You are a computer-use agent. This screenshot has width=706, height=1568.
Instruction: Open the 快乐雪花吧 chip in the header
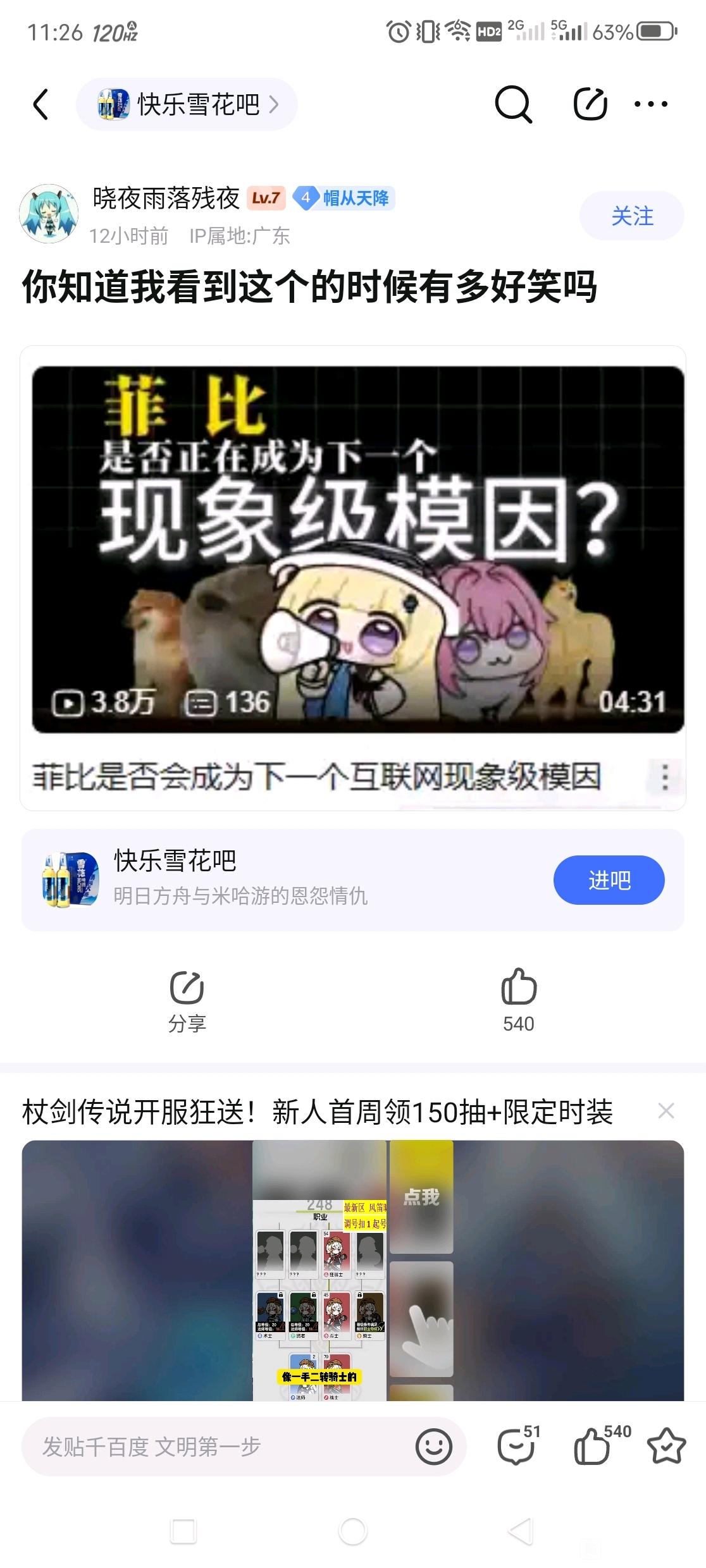[x=187, y=104]
